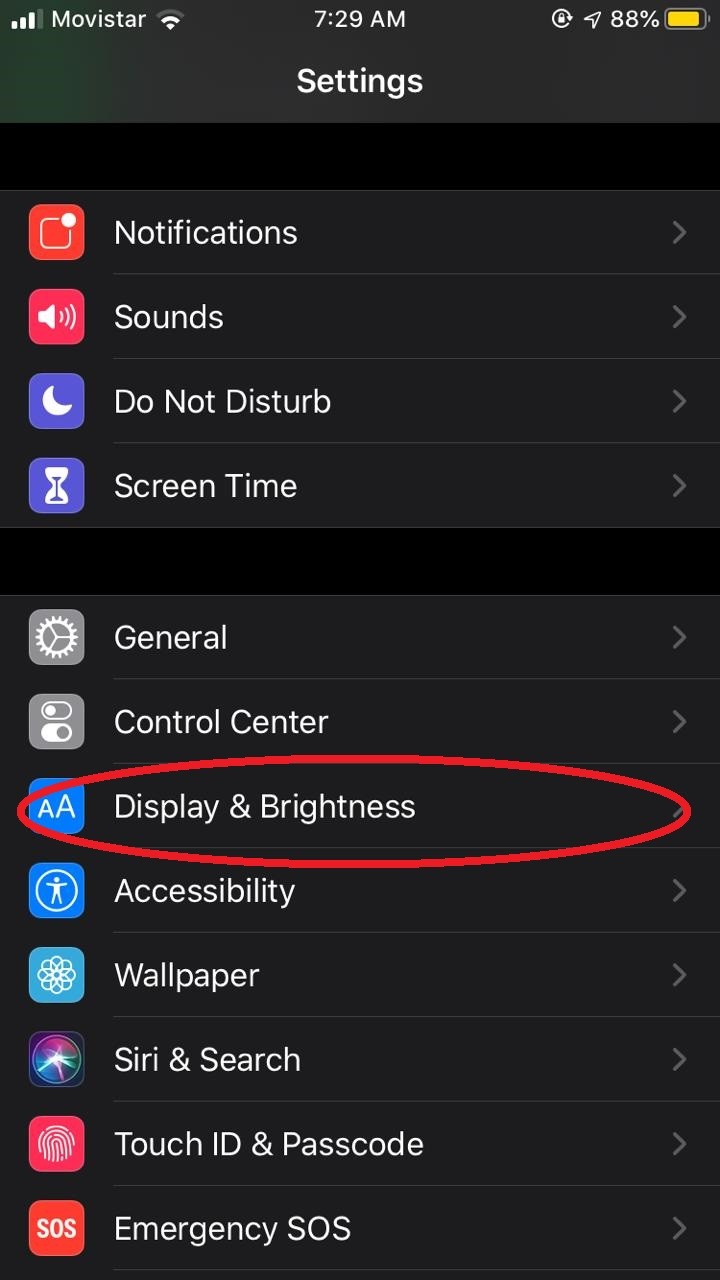720x1280 pixels.
Task: Open General settings
Action: 360,637
